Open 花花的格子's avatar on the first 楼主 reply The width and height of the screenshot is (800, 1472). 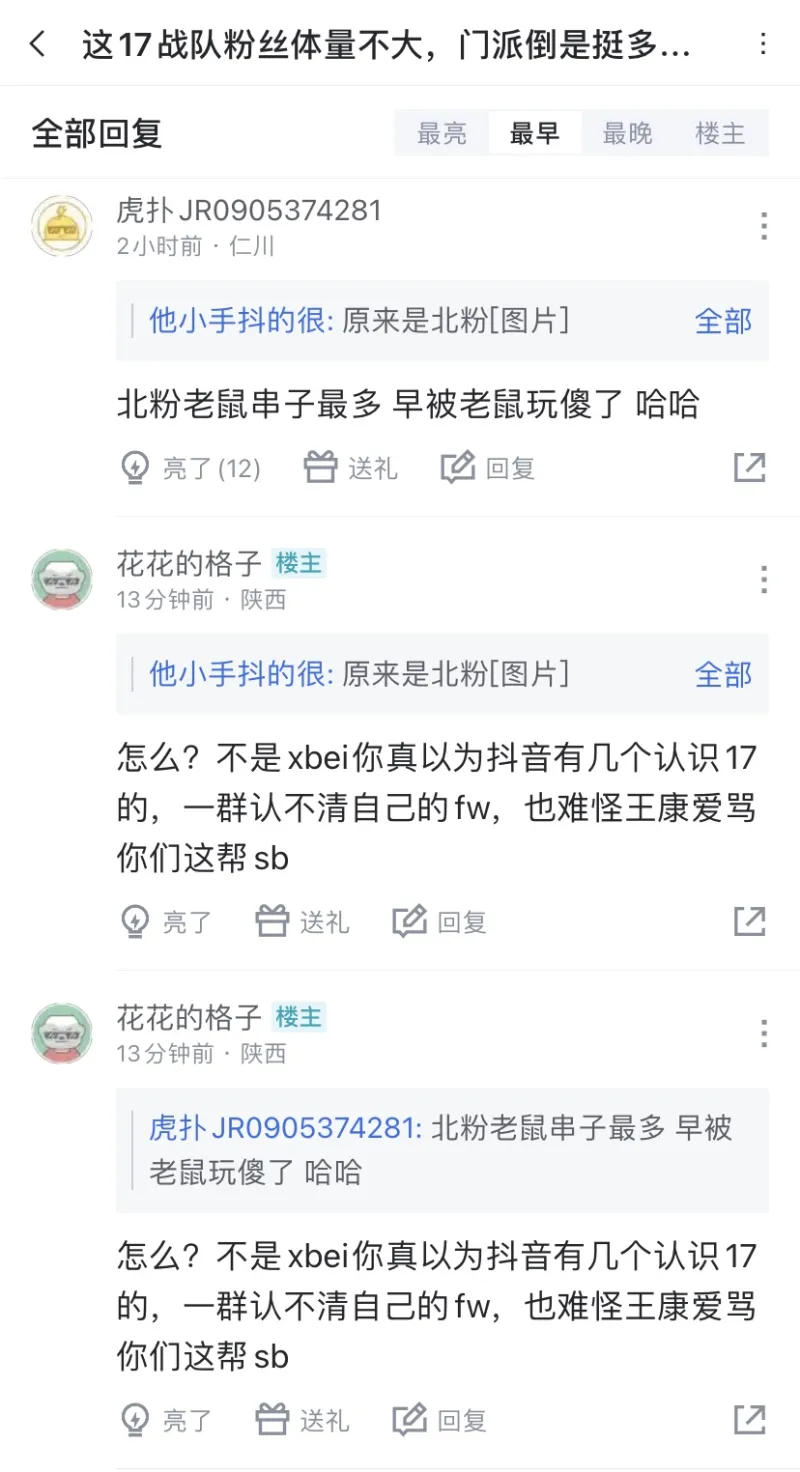click(x=62, y=579)
